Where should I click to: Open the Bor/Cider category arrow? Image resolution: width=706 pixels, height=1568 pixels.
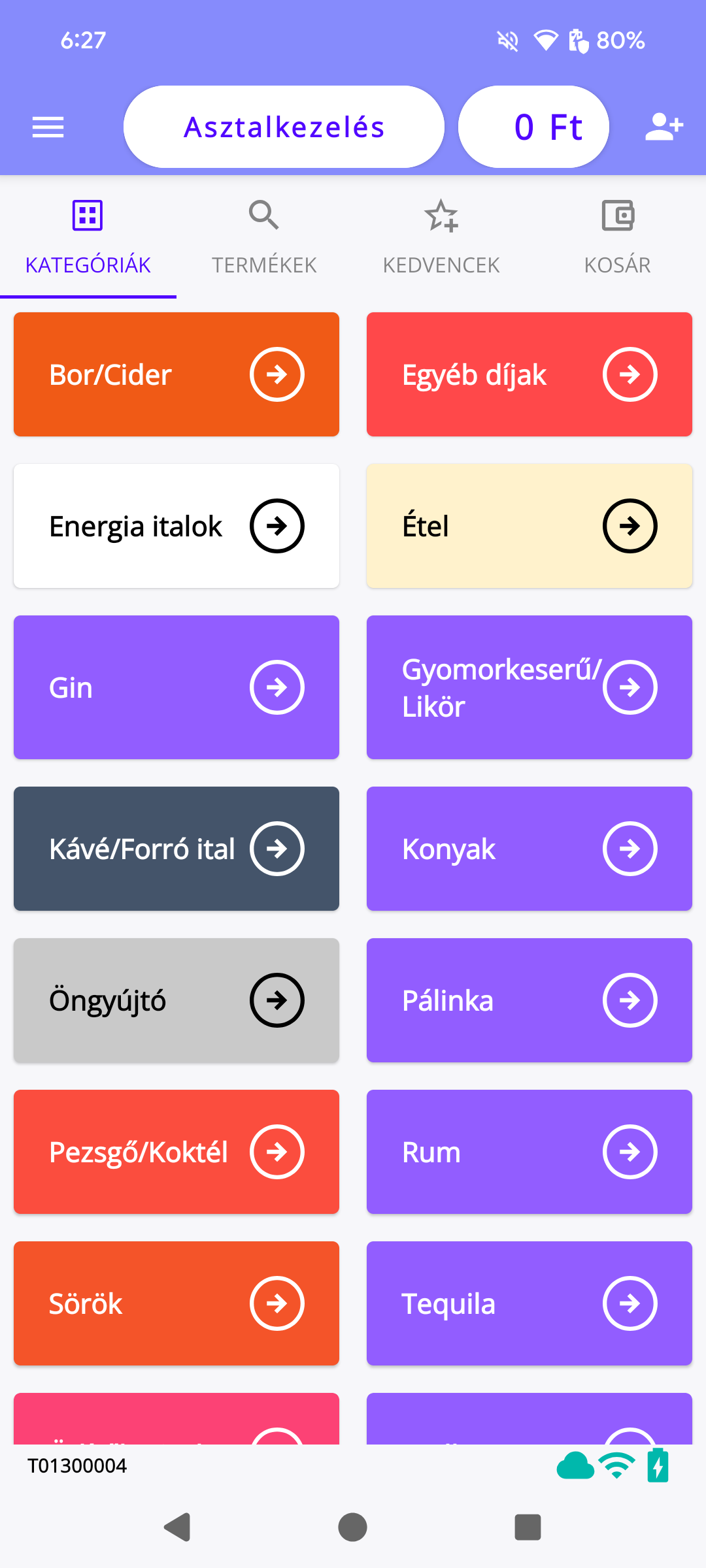(x=277, y=374)
